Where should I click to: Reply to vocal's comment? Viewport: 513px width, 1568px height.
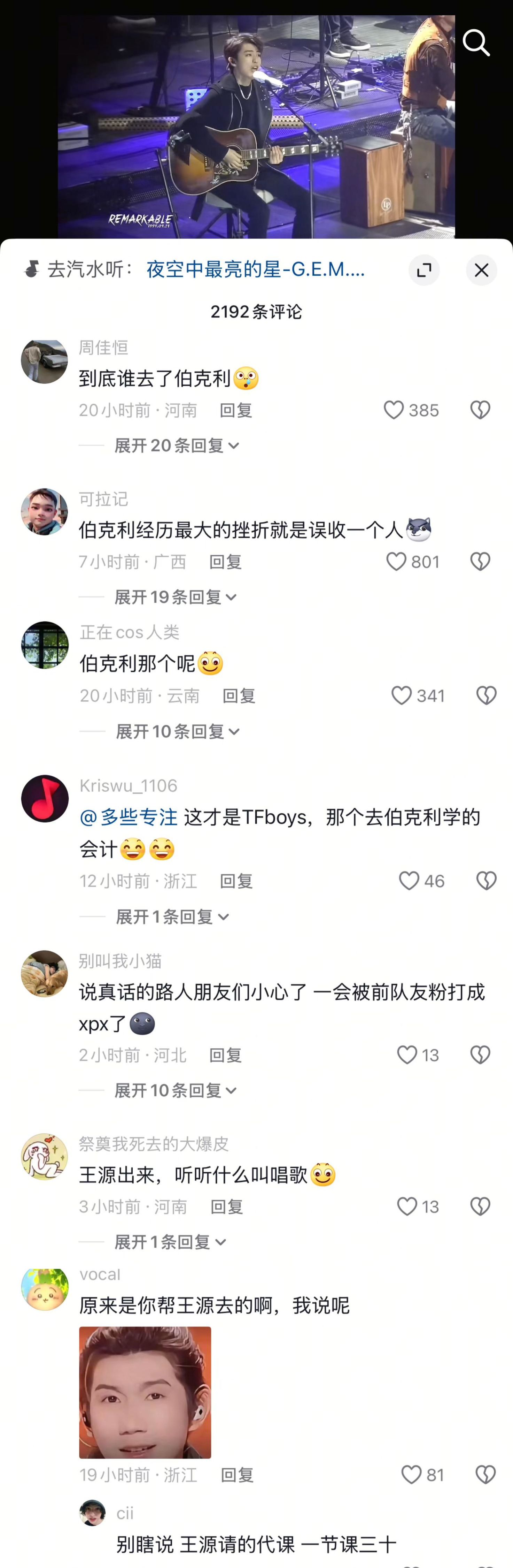(x=237, y=1475)
